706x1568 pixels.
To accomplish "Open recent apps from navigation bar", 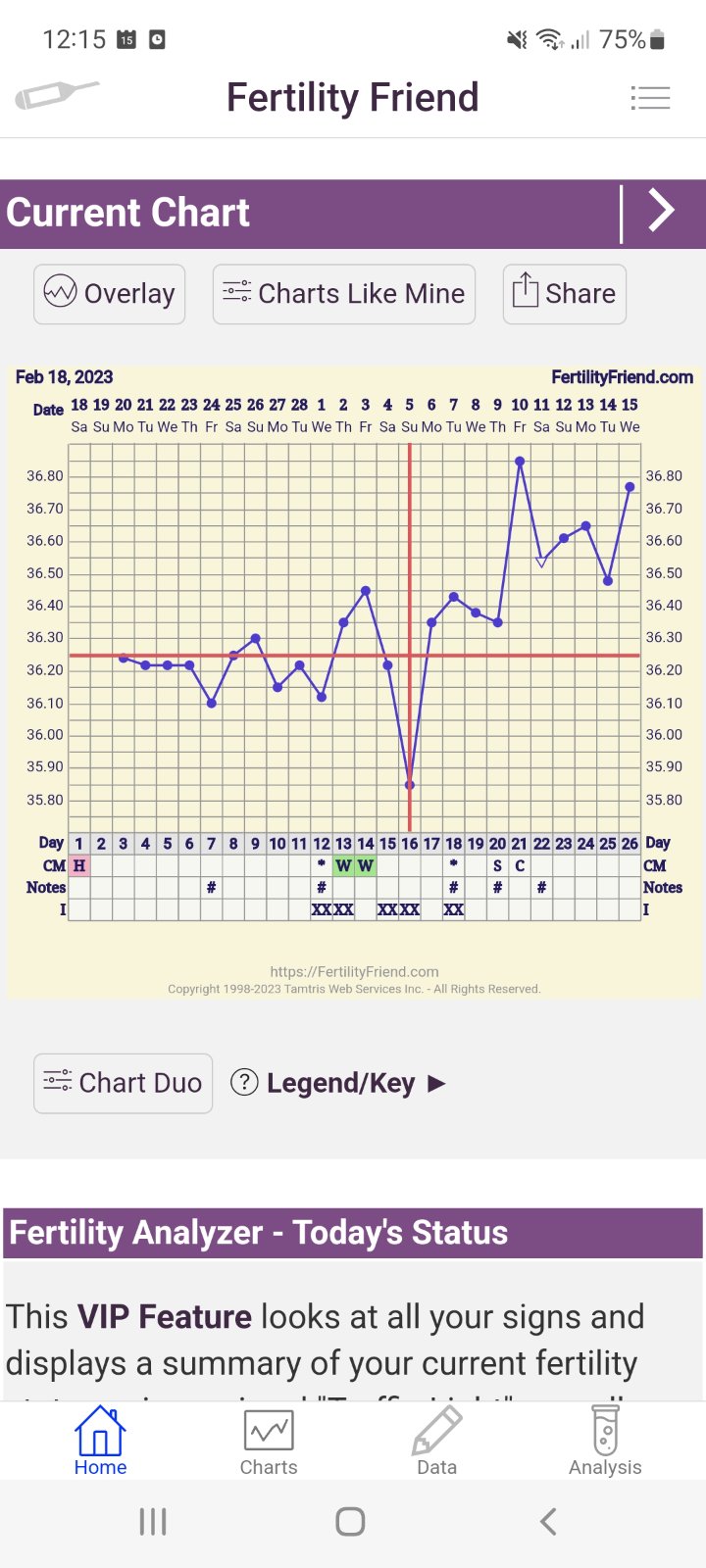I will [153, 1521].
